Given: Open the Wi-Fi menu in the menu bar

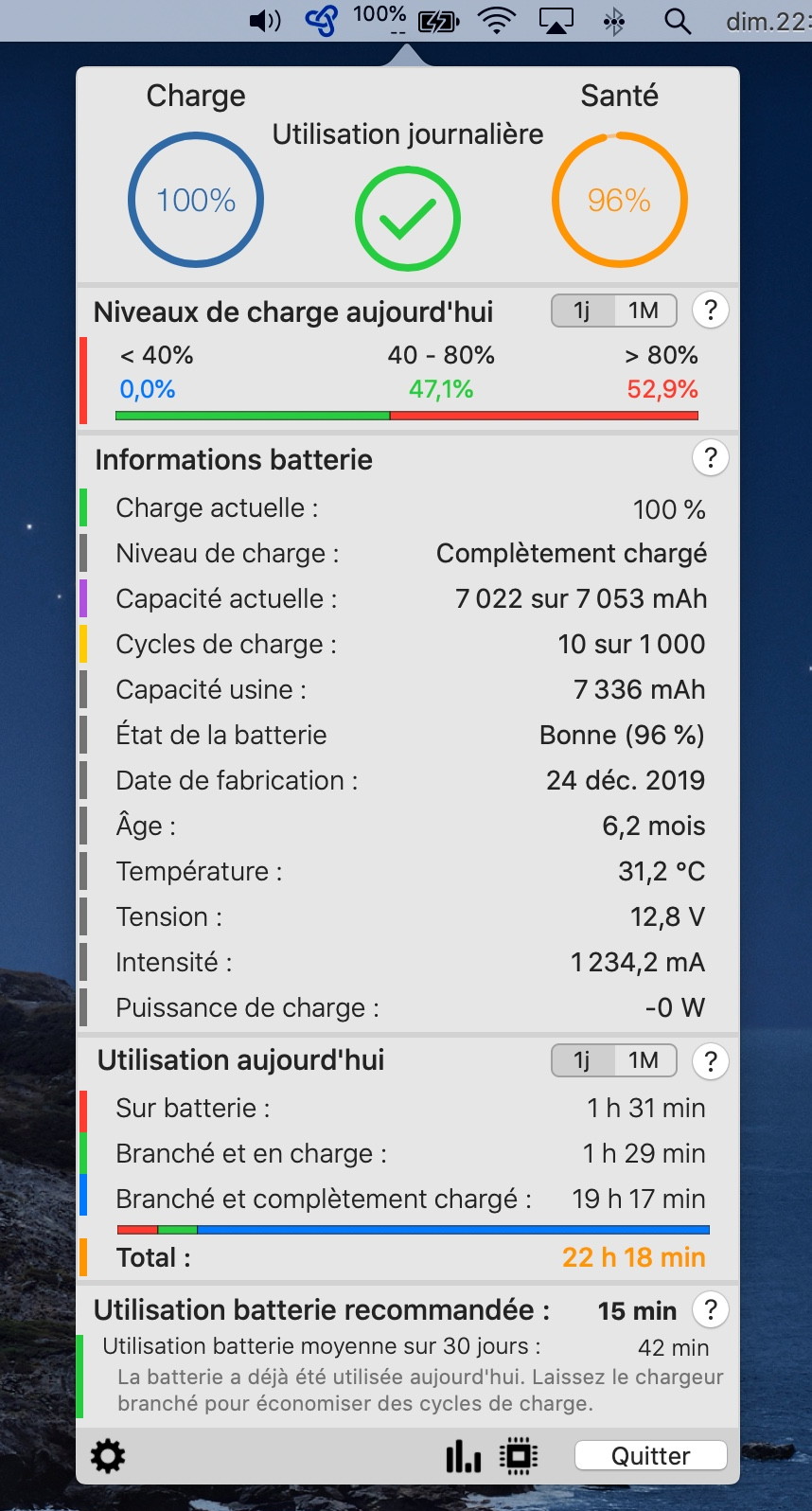Looking at the screenshot, I should tap(497, 21).
